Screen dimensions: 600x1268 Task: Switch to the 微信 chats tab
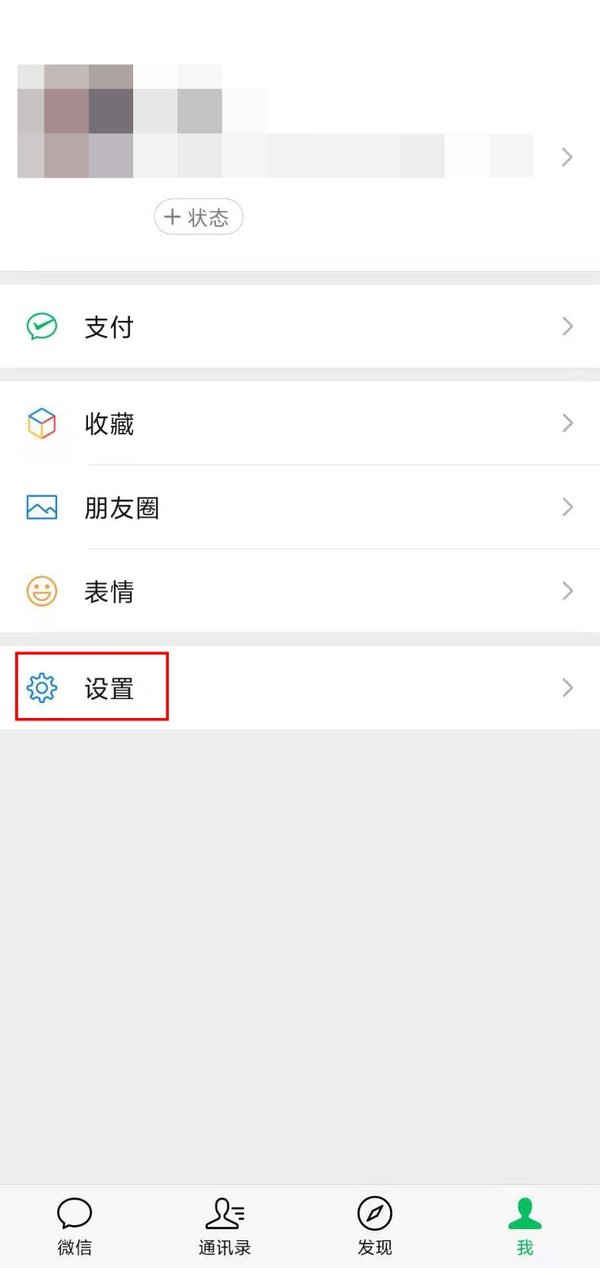click(x=75, y=1225)
